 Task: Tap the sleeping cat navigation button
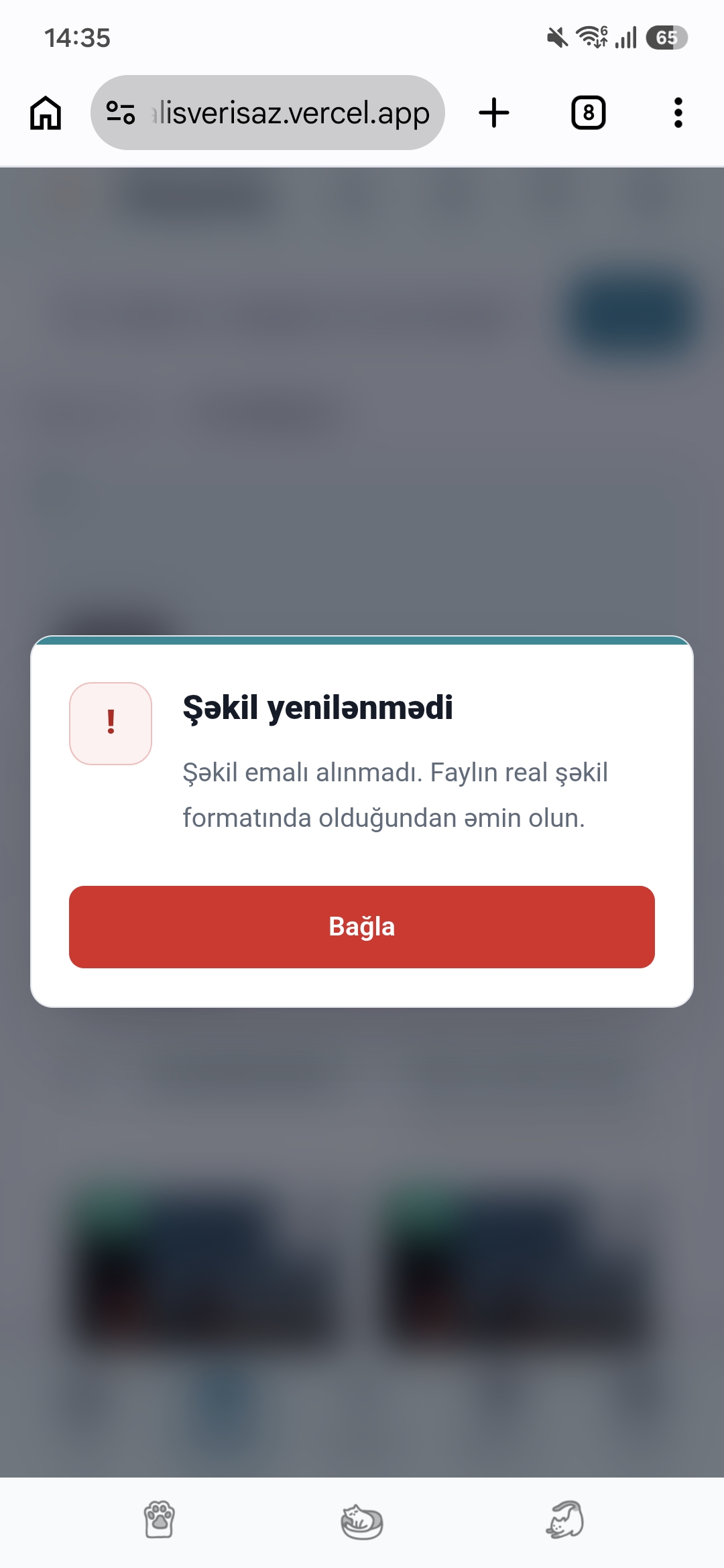(362, 1521)
